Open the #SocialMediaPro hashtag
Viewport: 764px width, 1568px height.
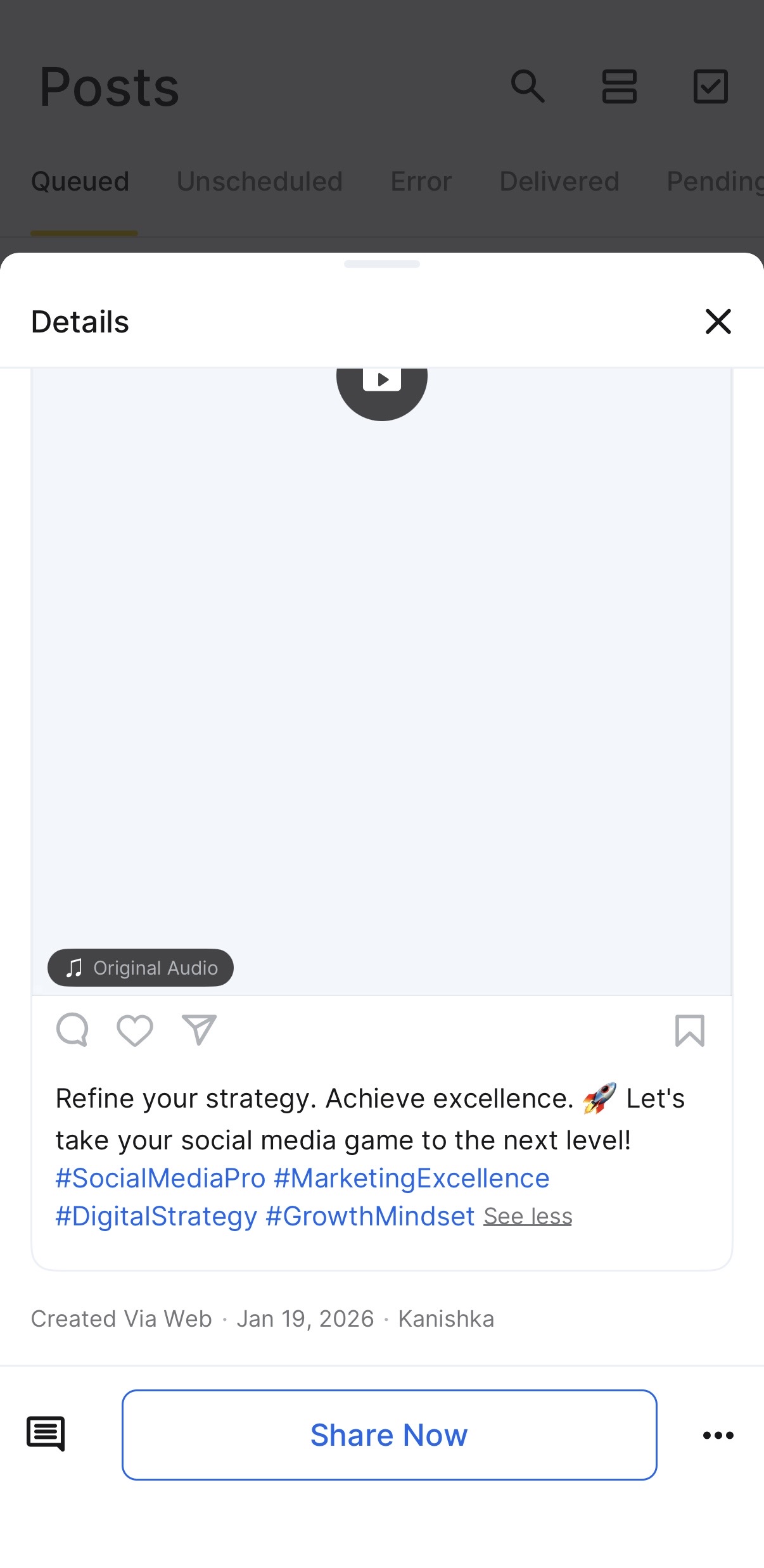point(160,1179)
